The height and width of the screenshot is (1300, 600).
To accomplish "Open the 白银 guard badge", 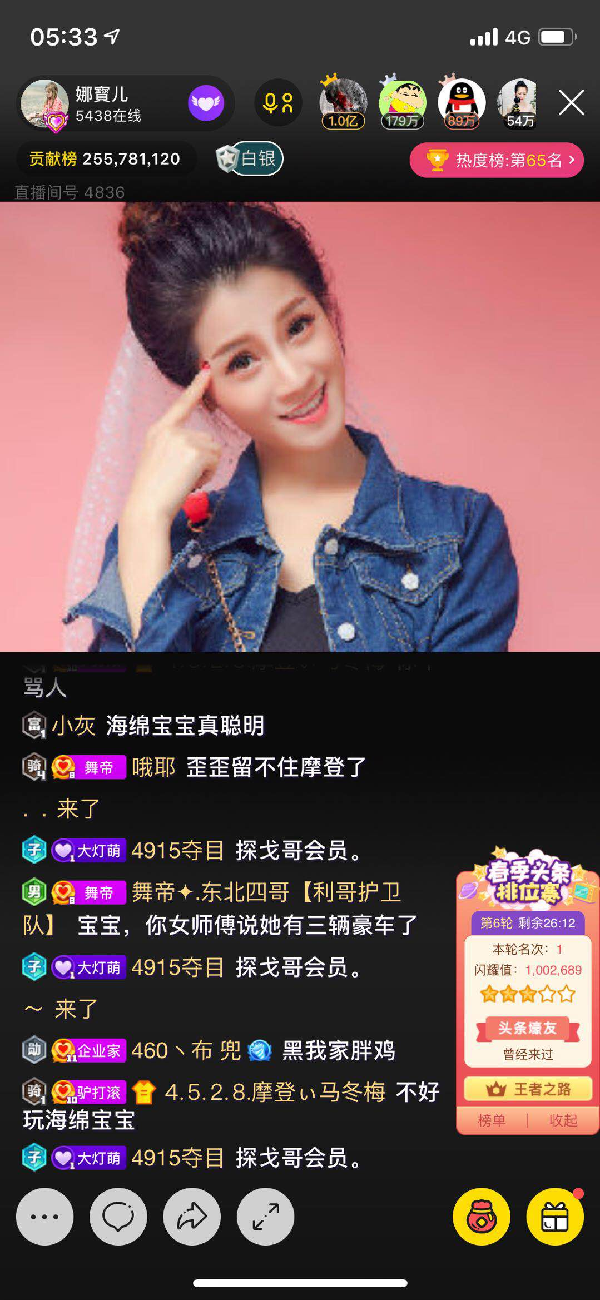I will [250, 159].
